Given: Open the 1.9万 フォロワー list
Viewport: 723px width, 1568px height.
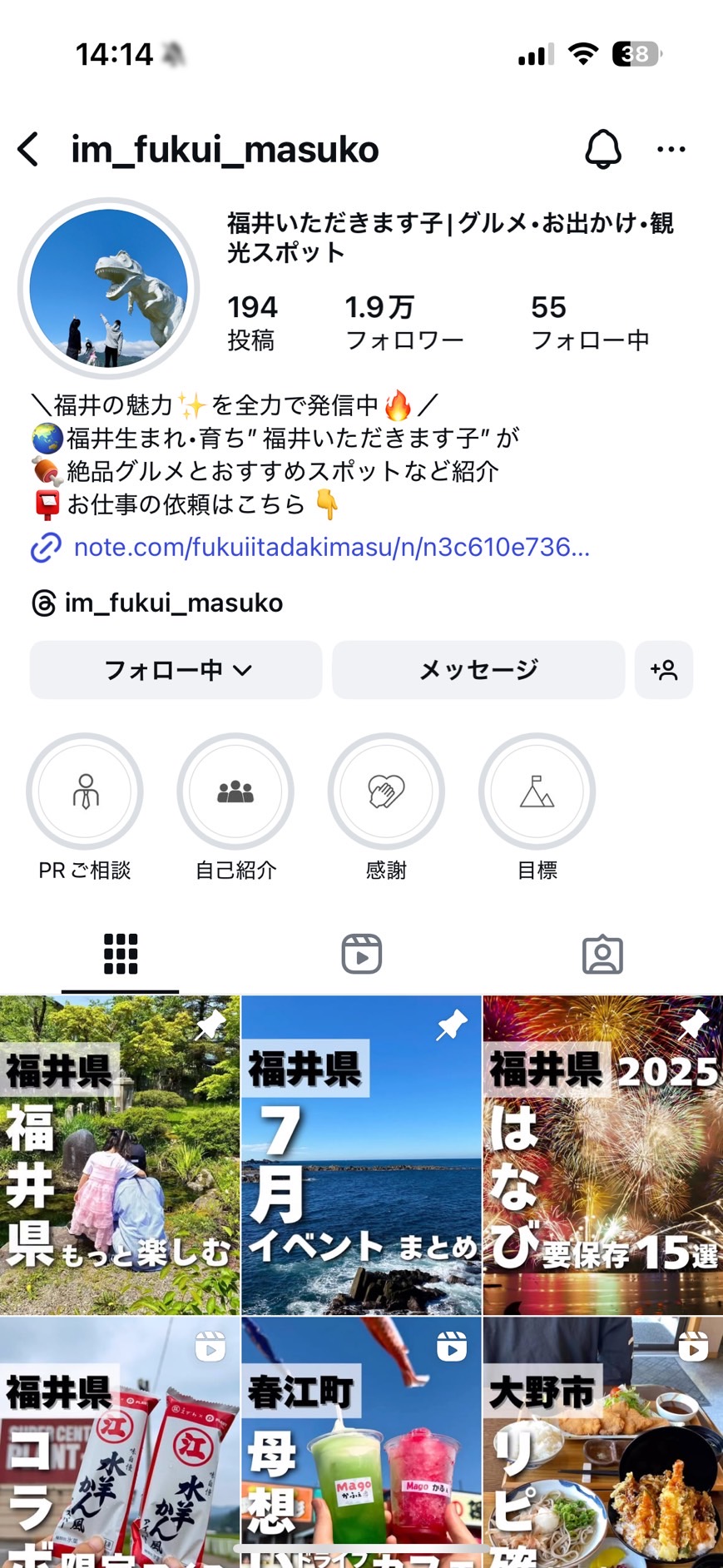Looking at the screenshot, I should 404,323.
